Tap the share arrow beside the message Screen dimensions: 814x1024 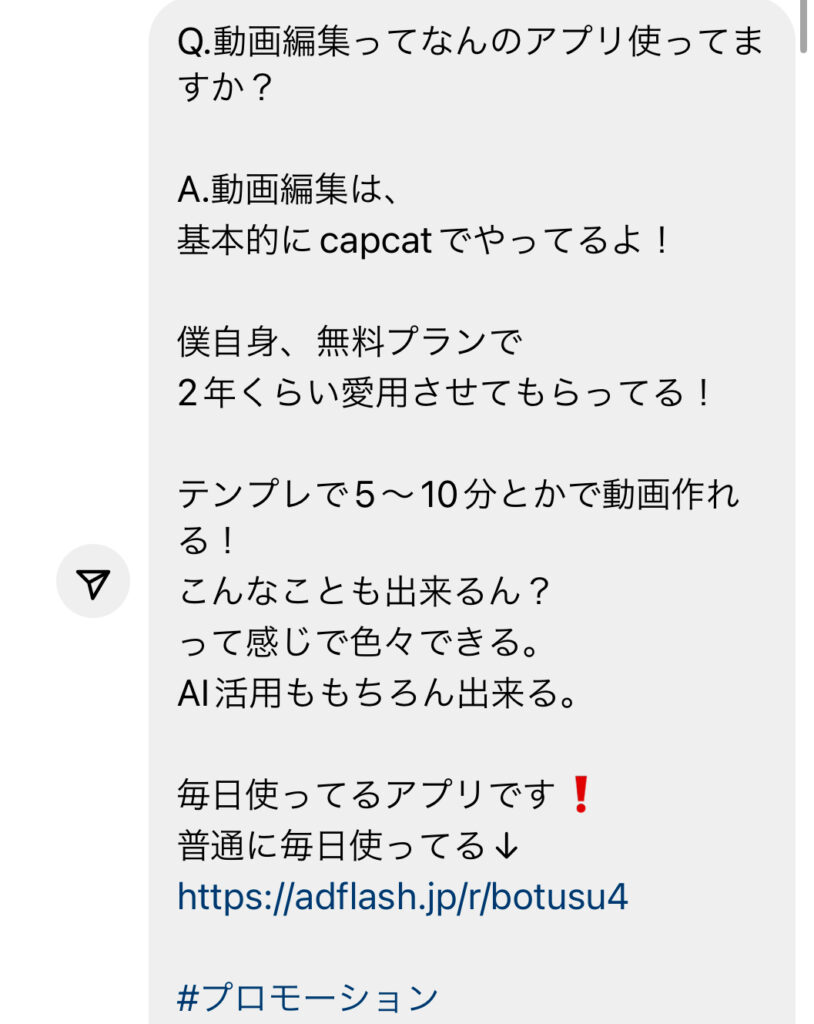[x=93, y=581]
